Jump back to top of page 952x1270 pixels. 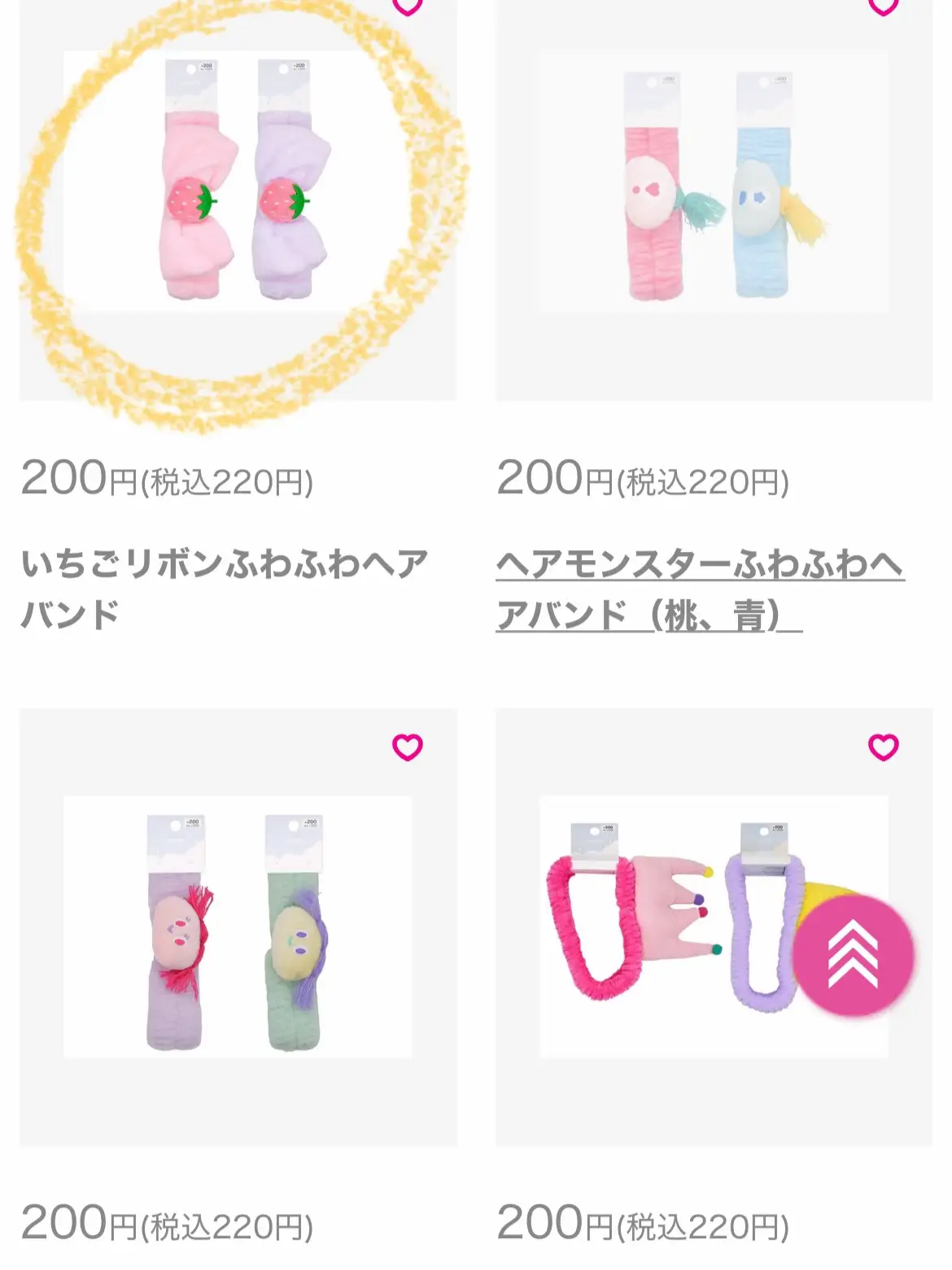pyautogui.click(x=853, y=954)
